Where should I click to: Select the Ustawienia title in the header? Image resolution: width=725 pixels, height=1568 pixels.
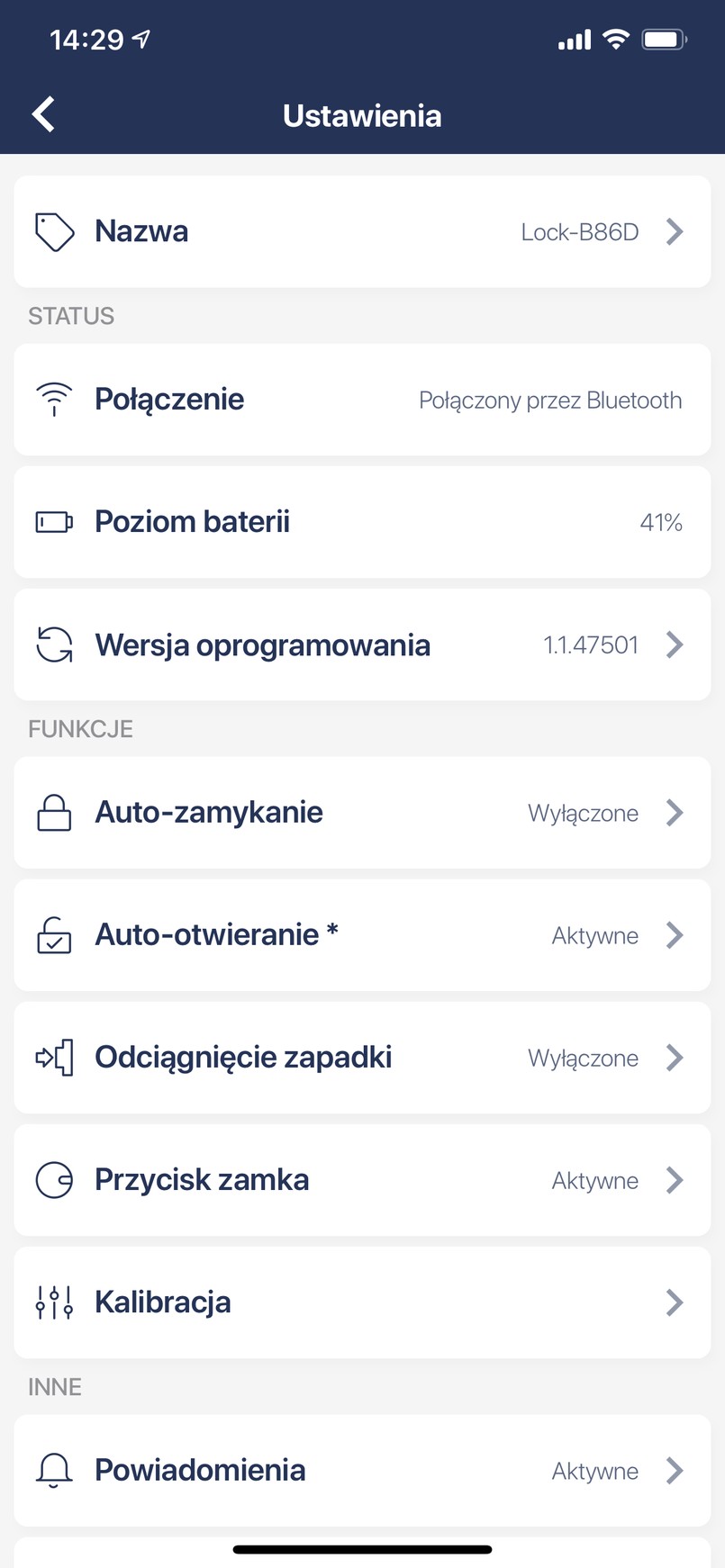362,114
